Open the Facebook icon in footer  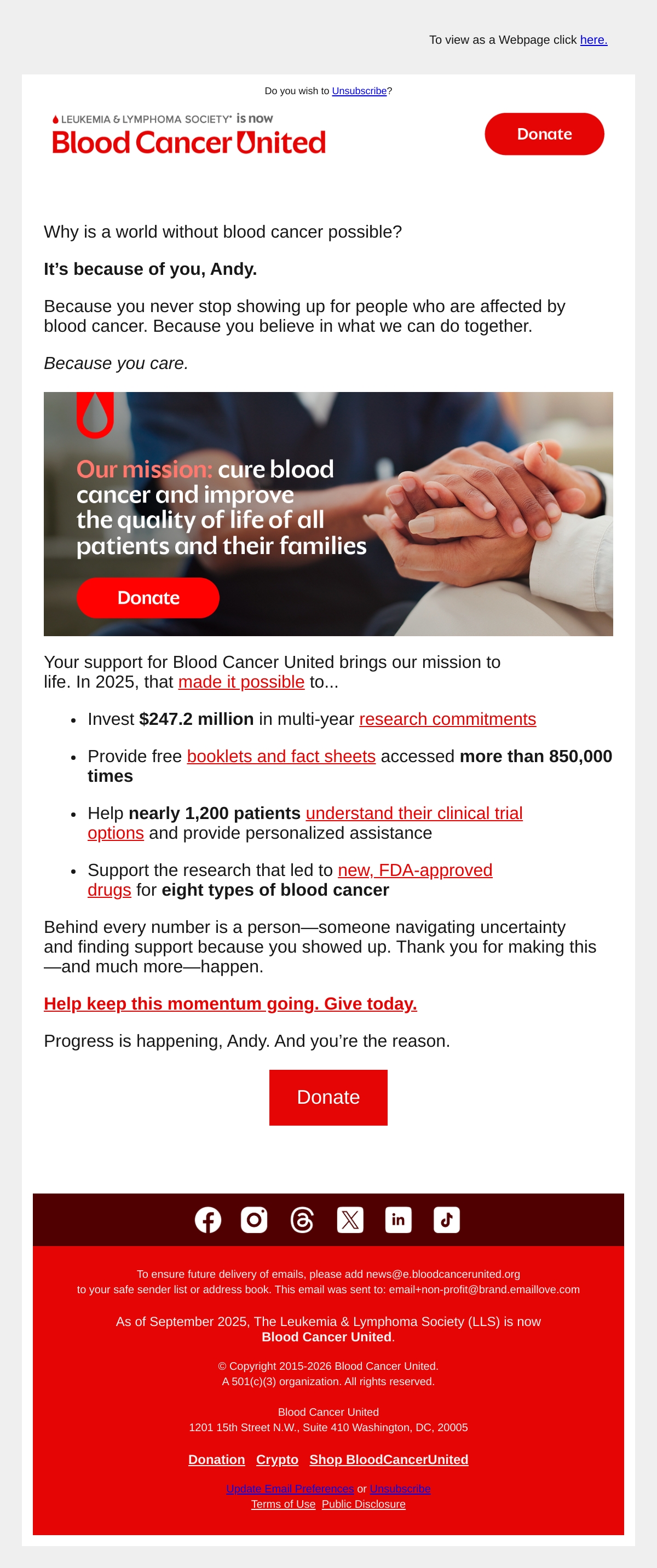click(x=208, y=1220)
